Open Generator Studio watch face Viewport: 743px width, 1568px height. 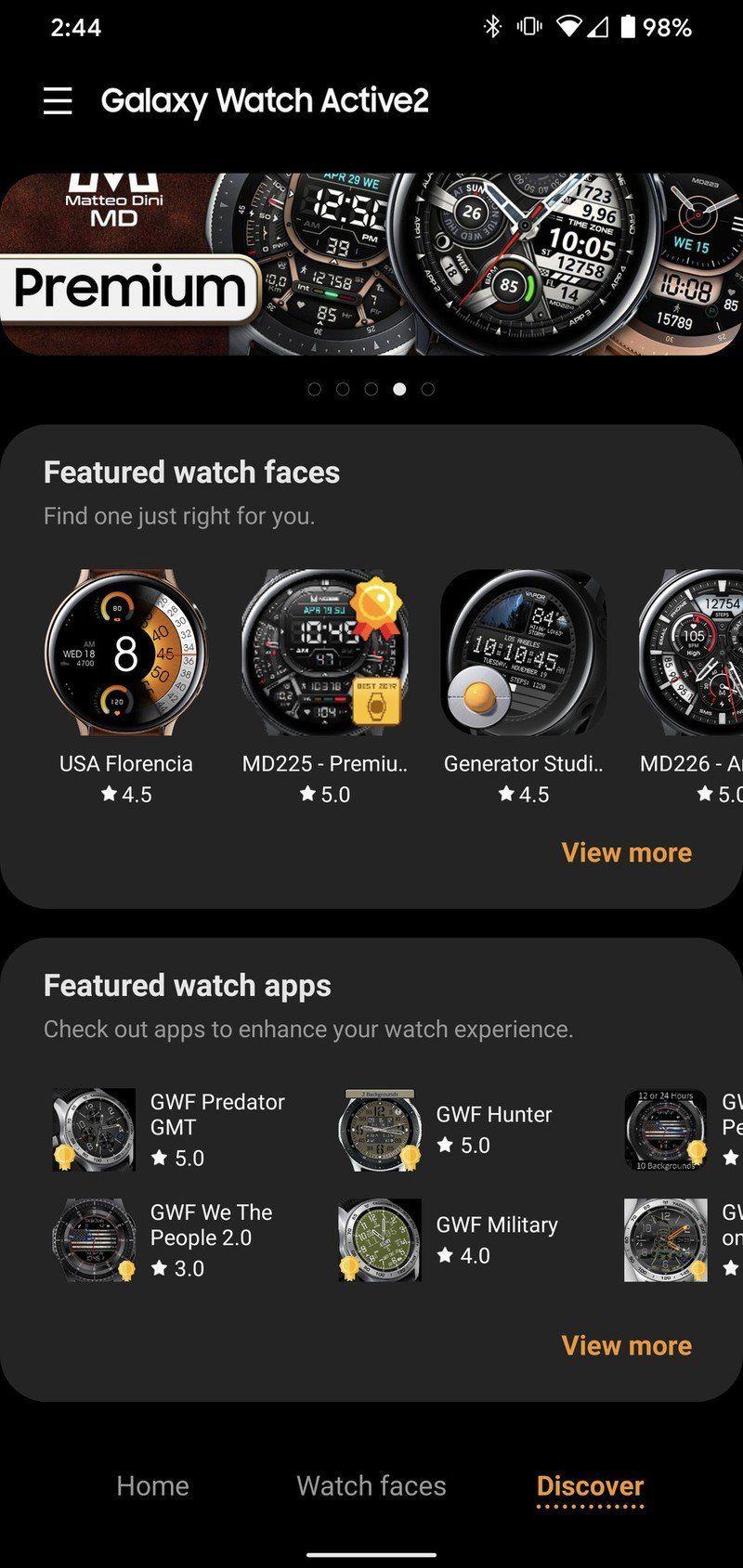pos(523,654)
